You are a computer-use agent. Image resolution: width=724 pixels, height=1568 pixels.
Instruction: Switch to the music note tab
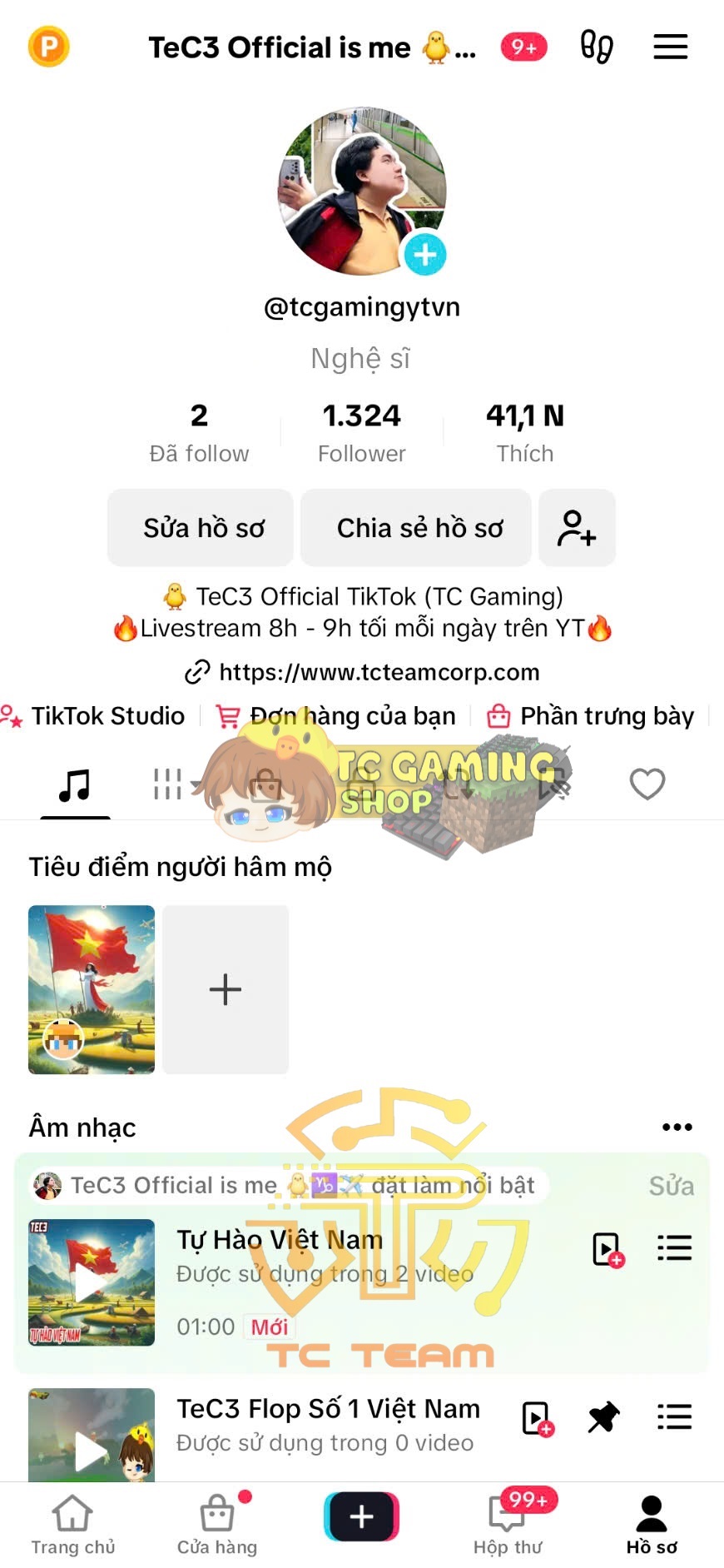click(75, 784)
